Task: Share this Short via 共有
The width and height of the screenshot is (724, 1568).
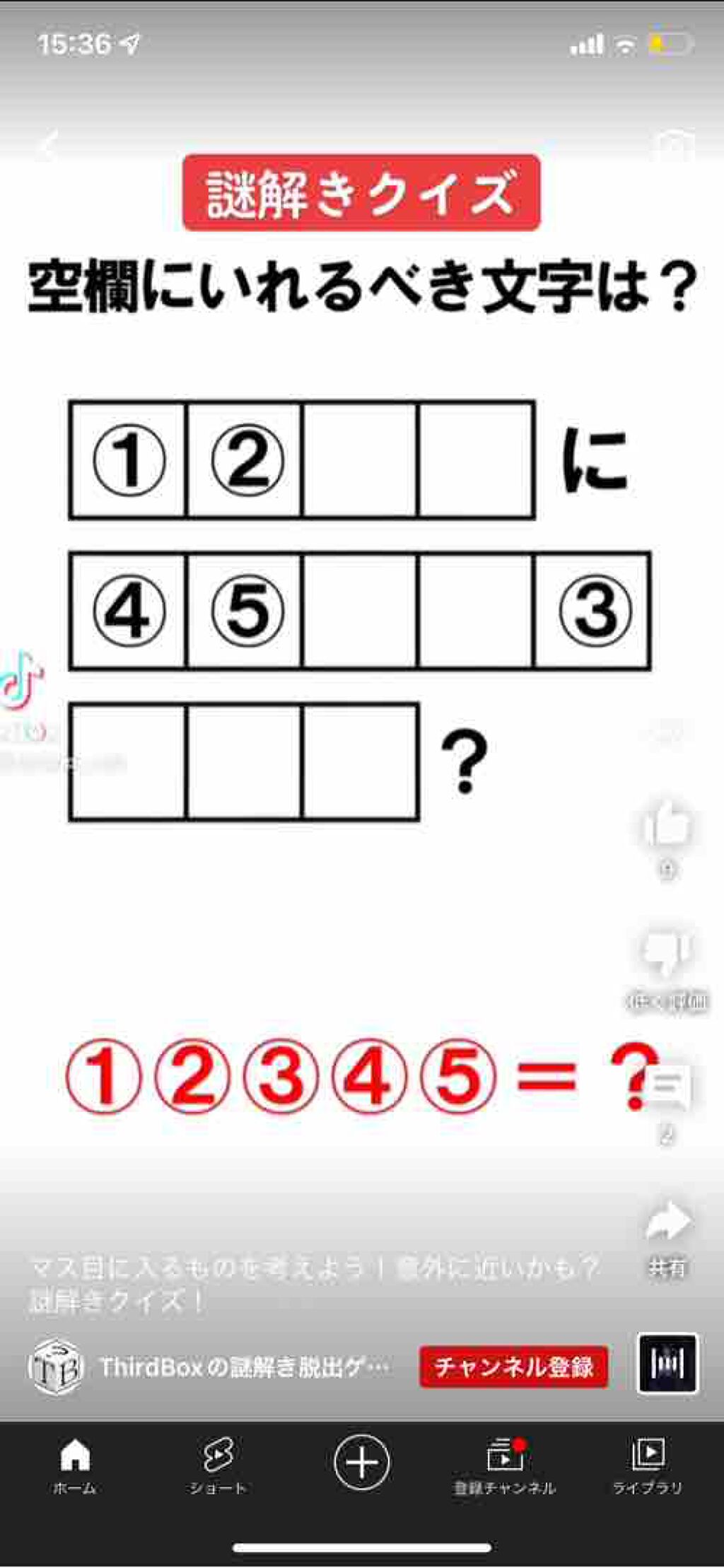Action: coord(667,1224)
